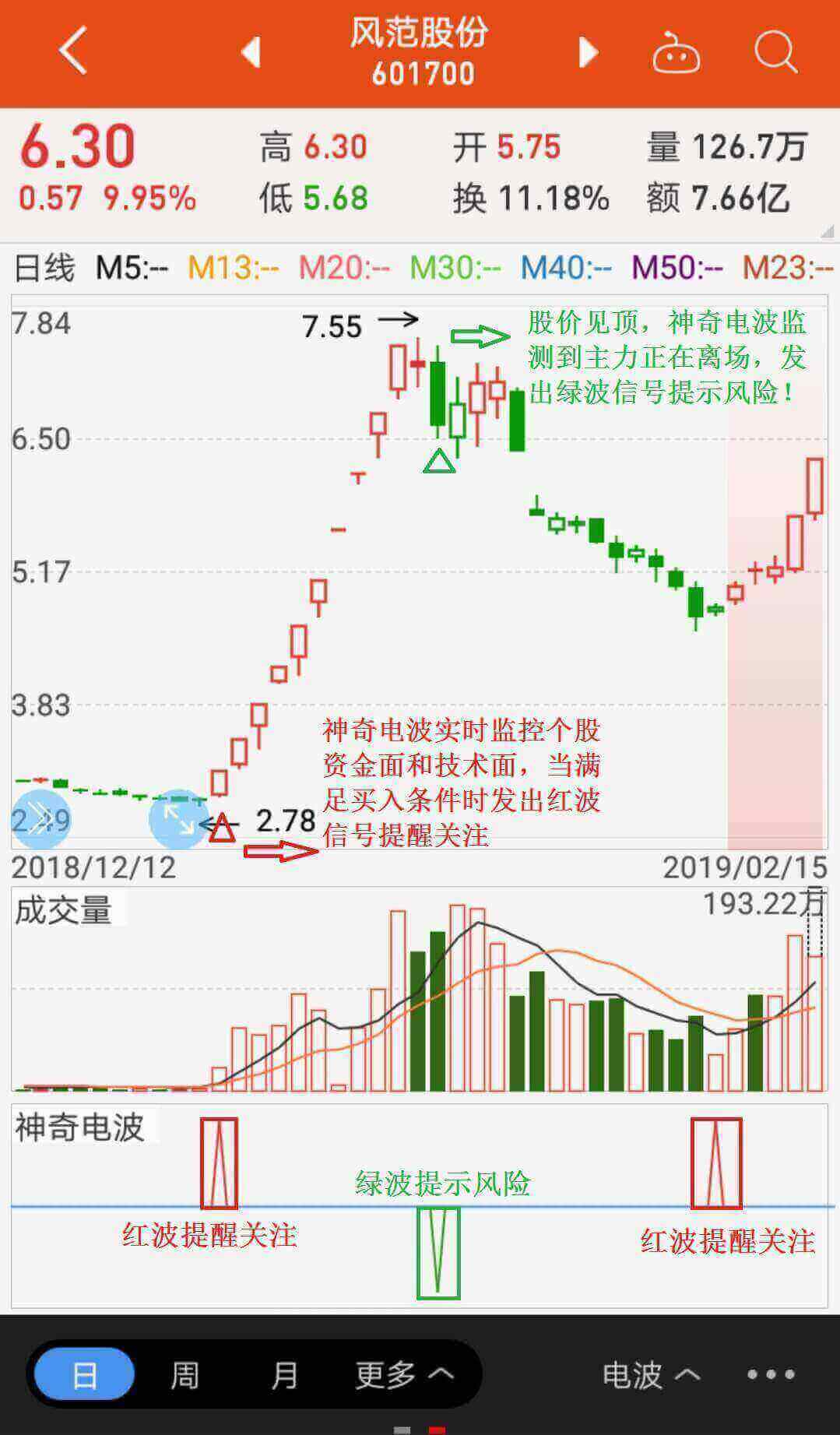Select the 日 daily chart period

(85, 1375)
